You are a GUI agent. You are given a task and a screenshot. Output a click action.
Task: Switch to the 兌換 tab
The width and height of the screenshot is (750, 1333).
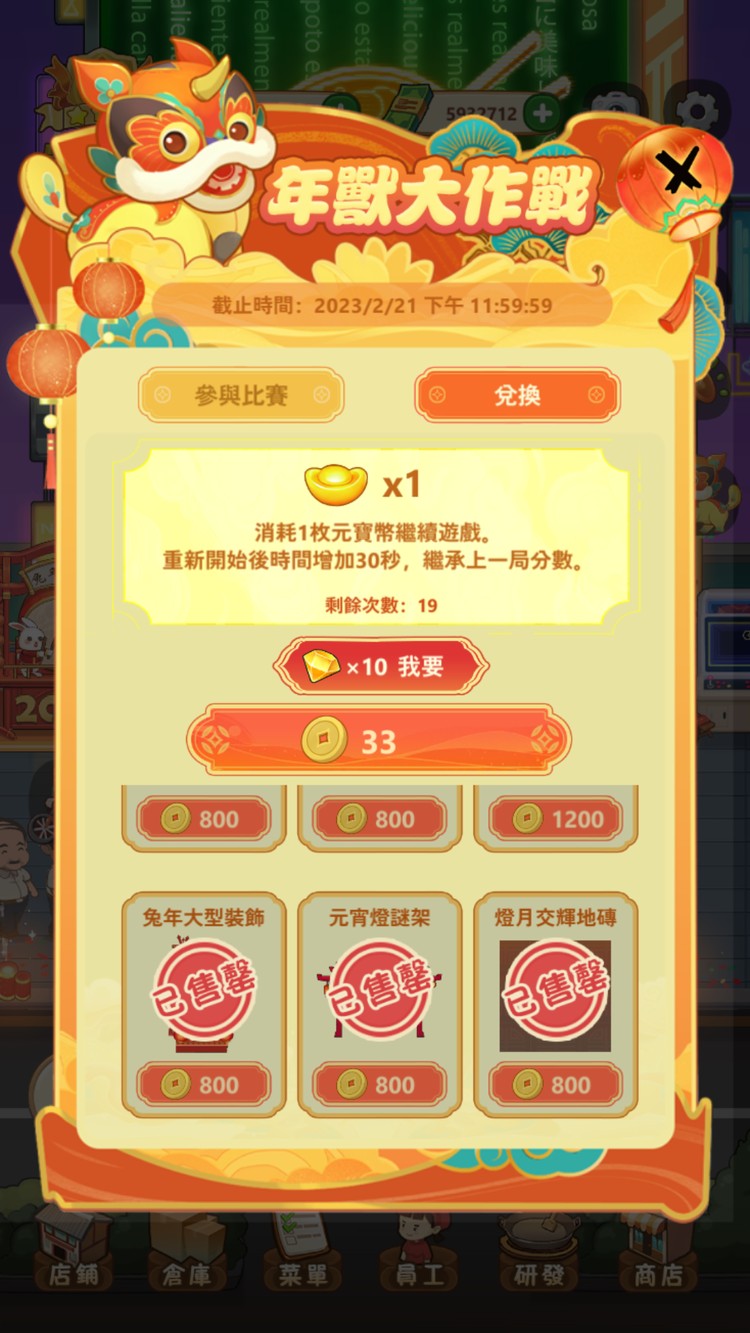click(x=516, y=395)
